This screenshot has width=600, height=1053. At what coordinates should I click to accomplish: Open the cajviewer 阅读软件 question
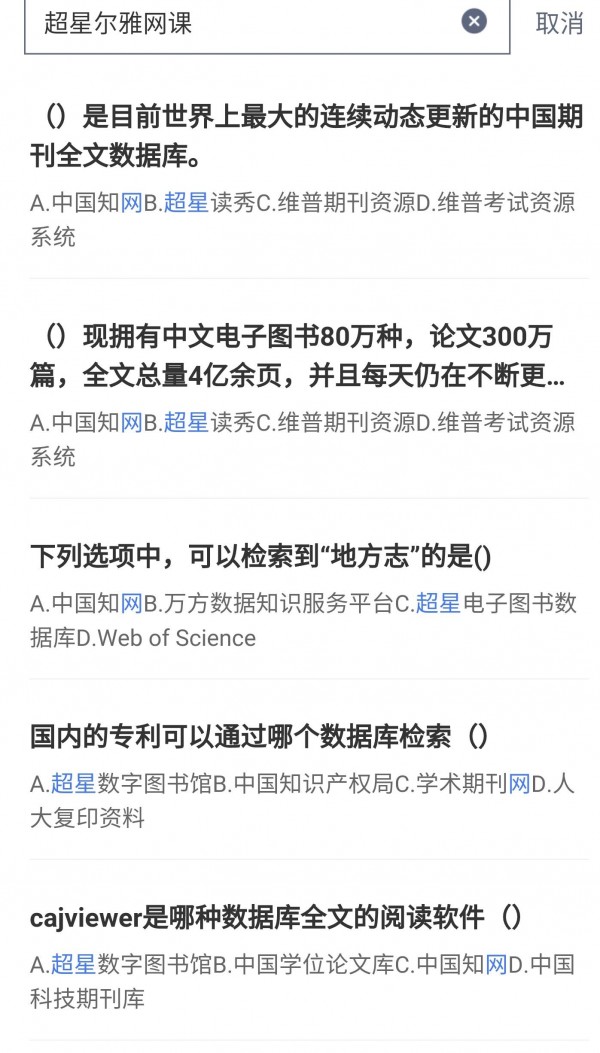pos(276,917)
